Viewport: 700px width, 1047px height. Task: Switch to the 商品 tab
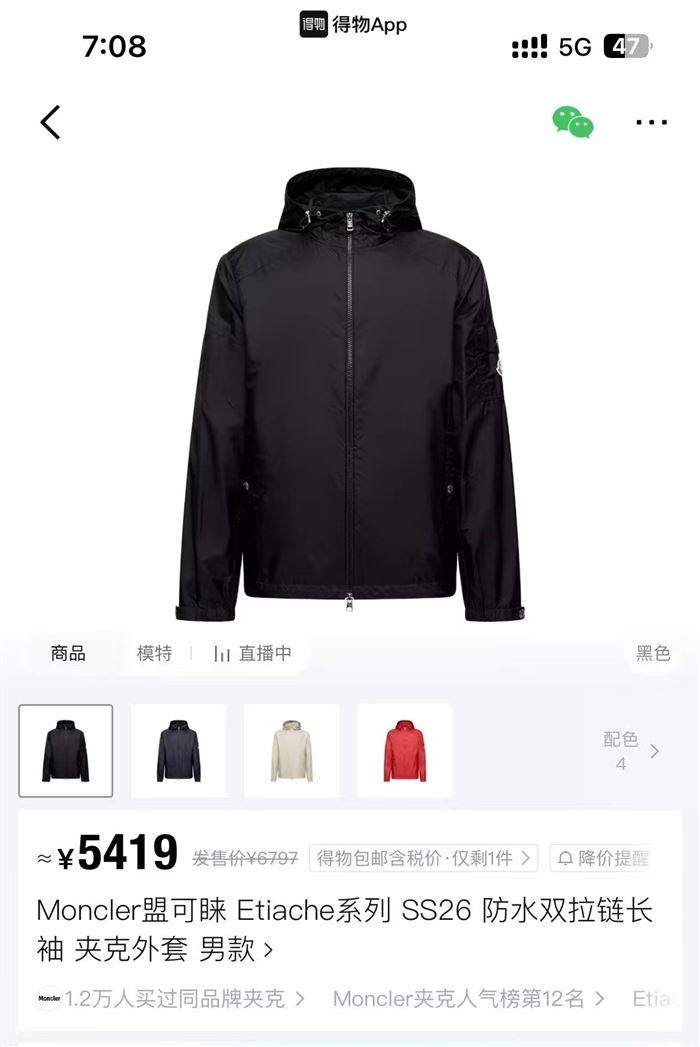(x=68, y=653)
